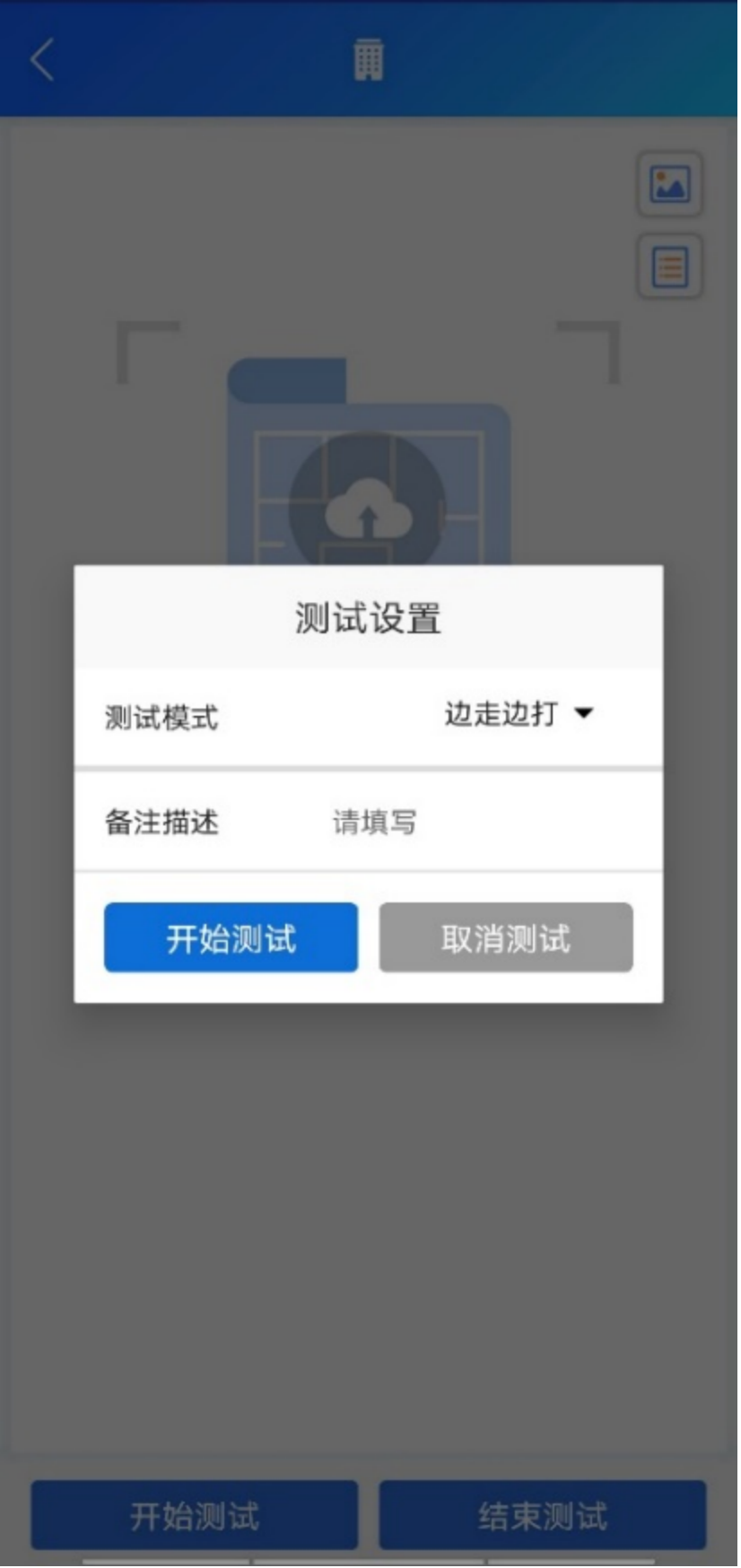The width and height of the screenshot is (741, 1568).
Task: Expand the 测试模式 dropdown showing 边走边打
Action: tap(519, 714)
